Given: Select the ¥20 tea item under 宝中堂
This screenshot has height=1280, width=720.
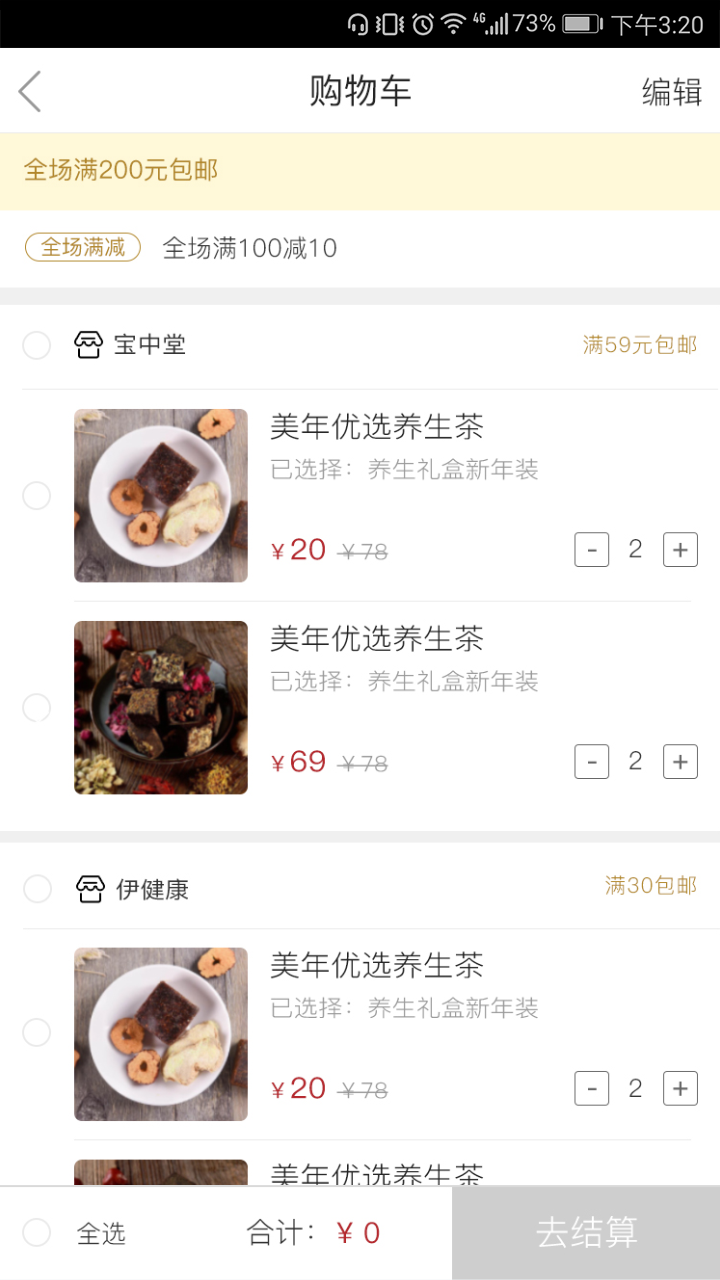Looking at the screenshot, I should coord(37,496).
